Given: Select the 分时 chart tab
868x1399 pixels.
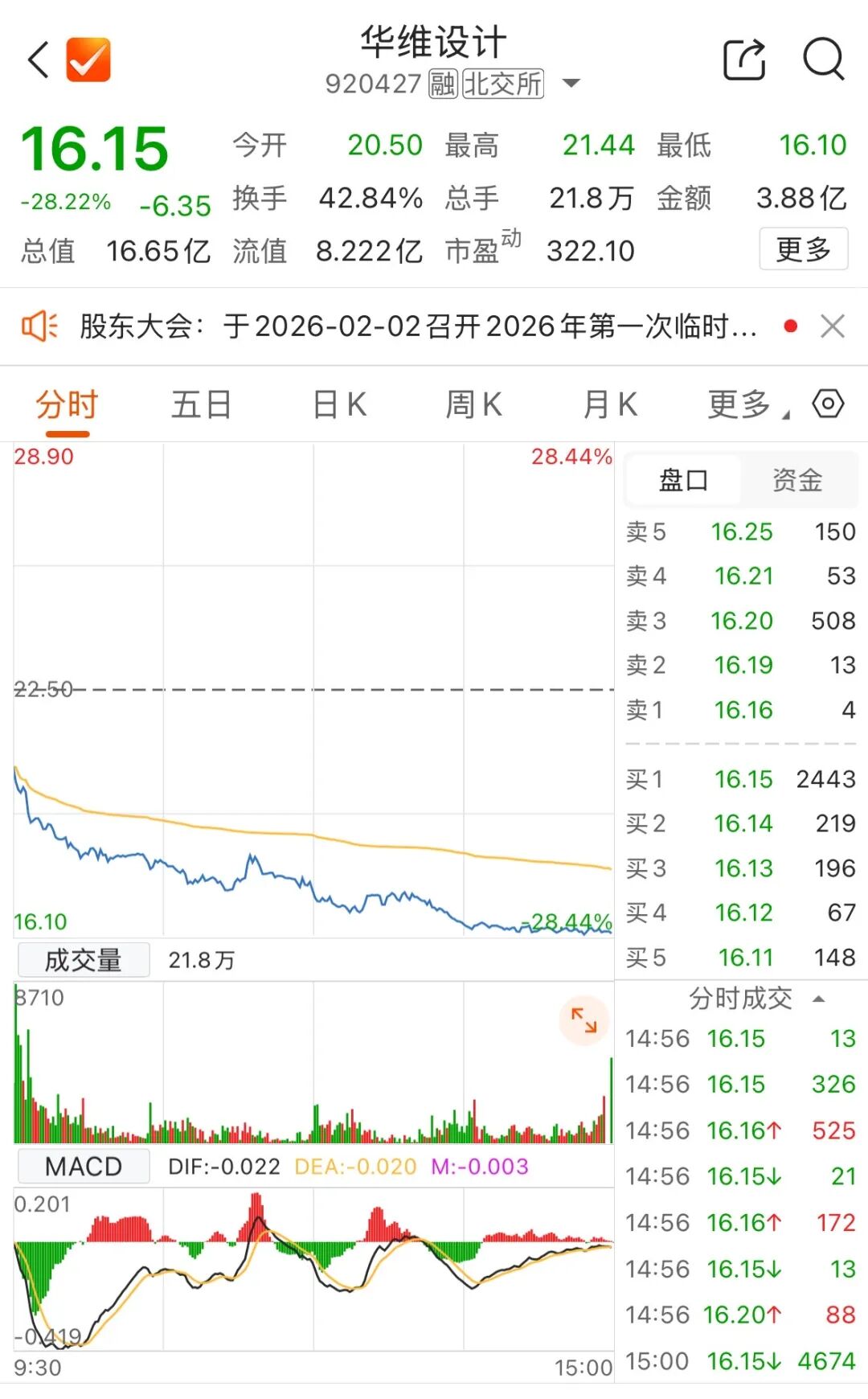Looking at the screenshot, I should click(67, 404).
